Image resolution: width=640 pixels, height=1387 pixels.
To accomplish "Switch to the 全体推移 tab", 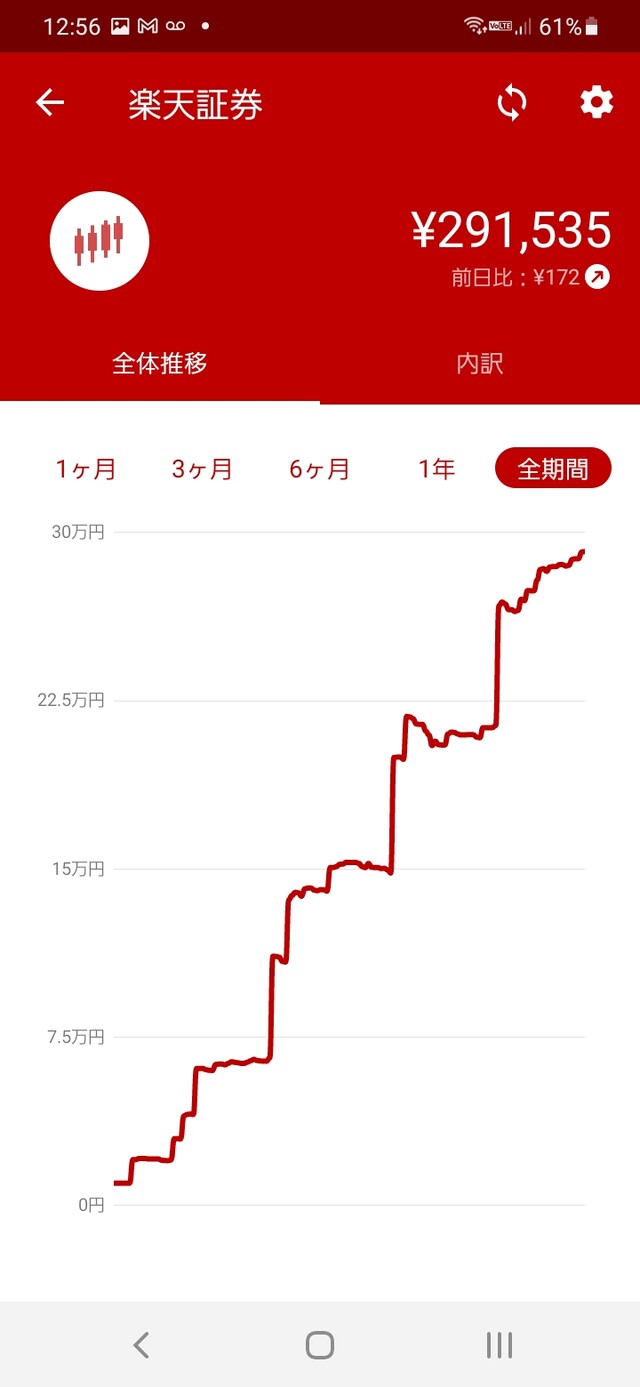I will 160,363.
